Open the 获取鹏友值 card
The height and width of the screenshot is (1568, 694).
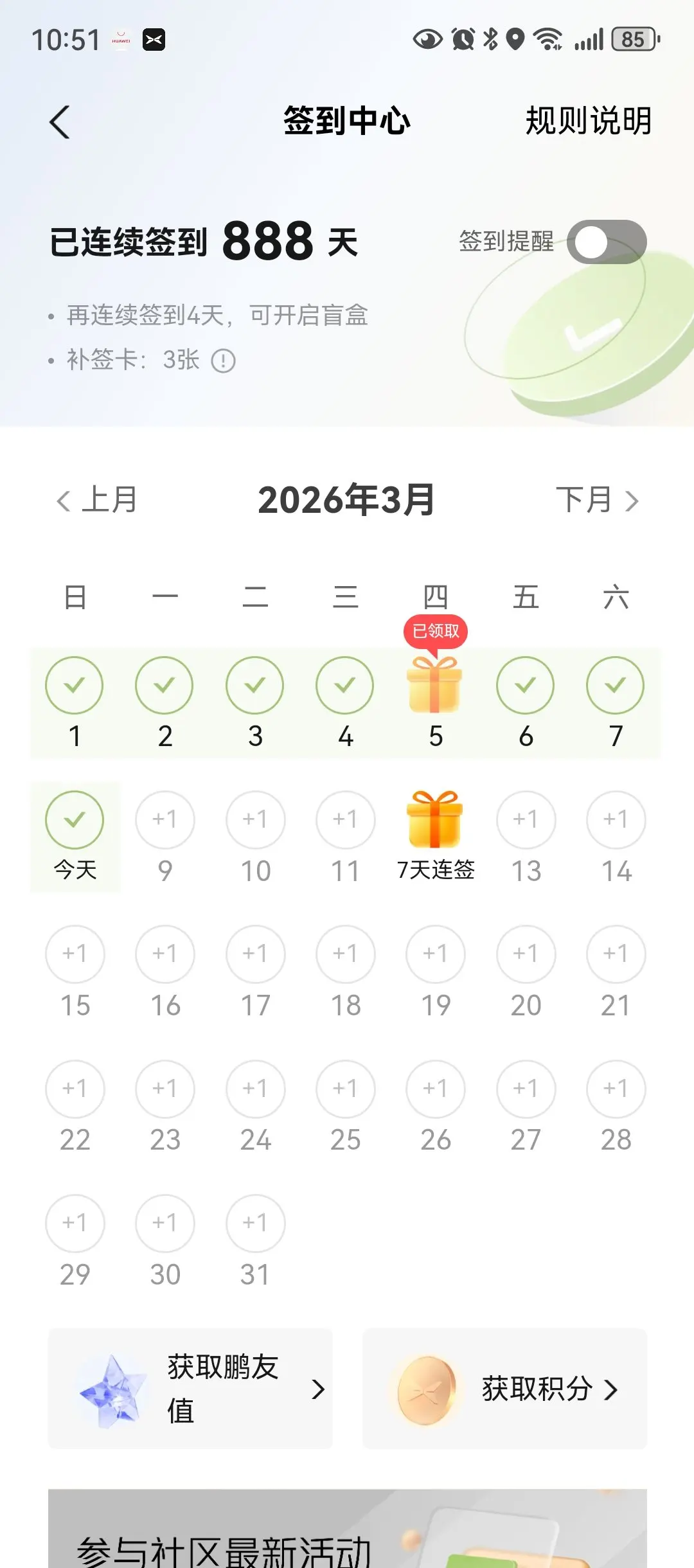point(190,1389)
